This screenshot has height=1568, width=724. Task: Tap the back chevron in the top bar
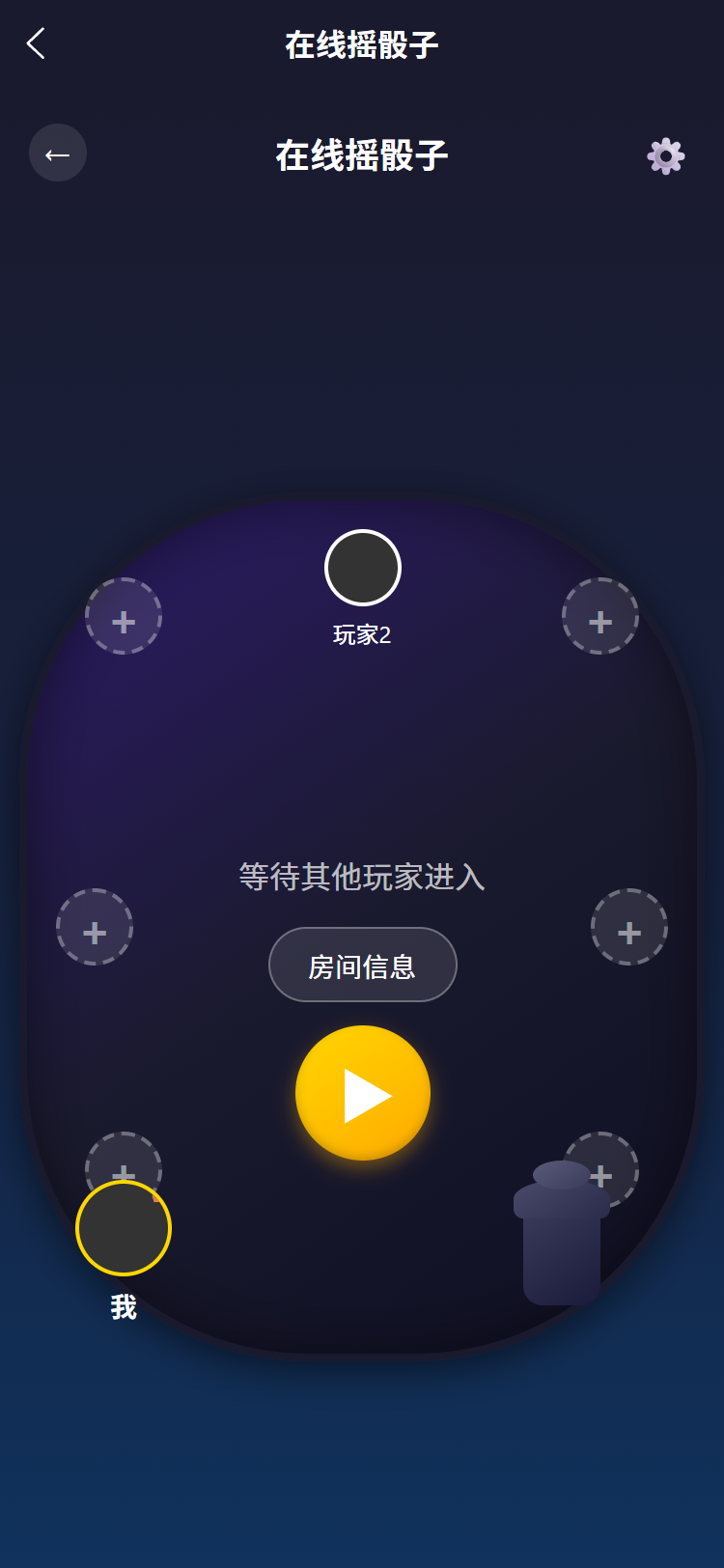coord(36,43)
